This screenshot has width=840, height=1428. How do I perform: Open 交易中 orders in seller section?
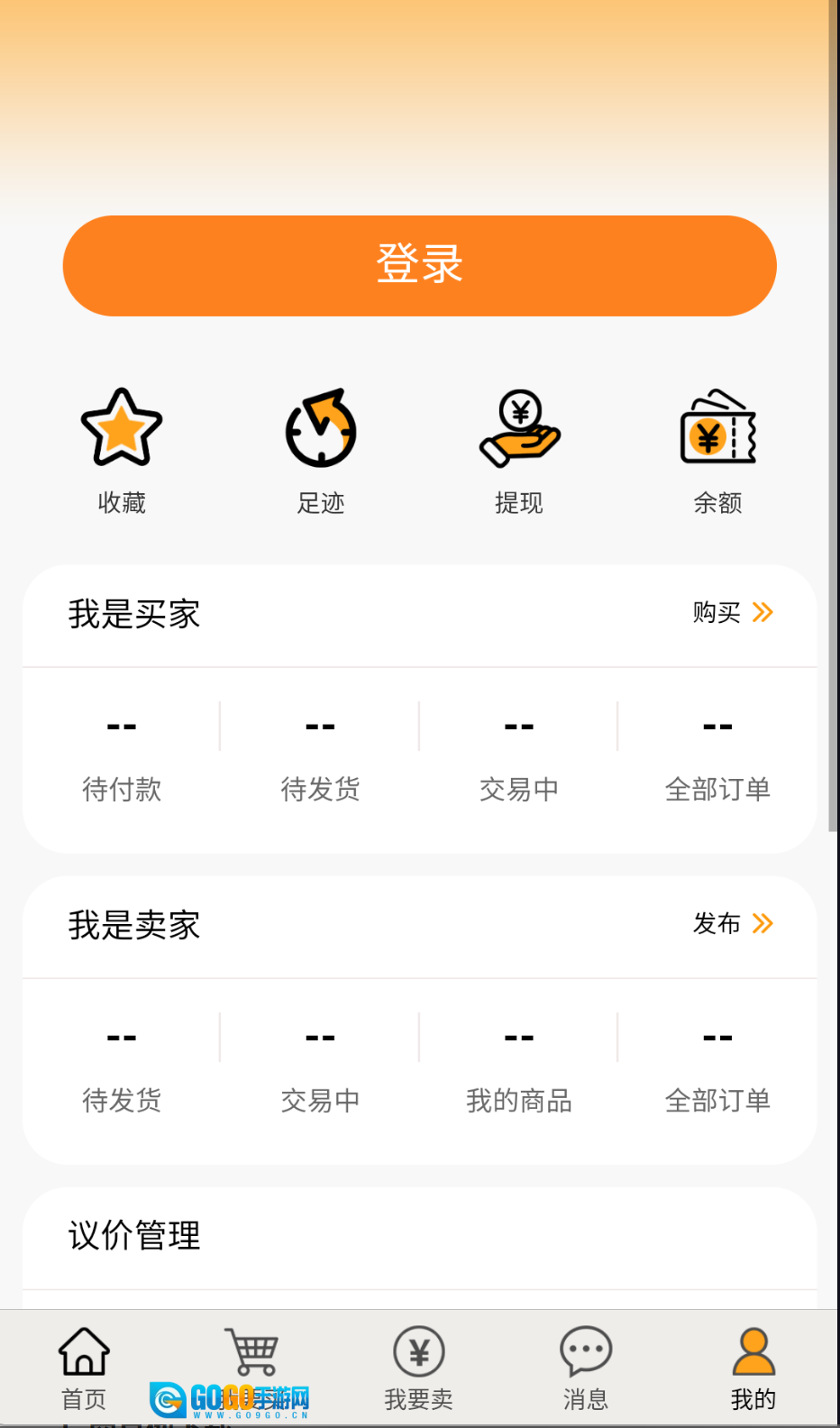321,1068
